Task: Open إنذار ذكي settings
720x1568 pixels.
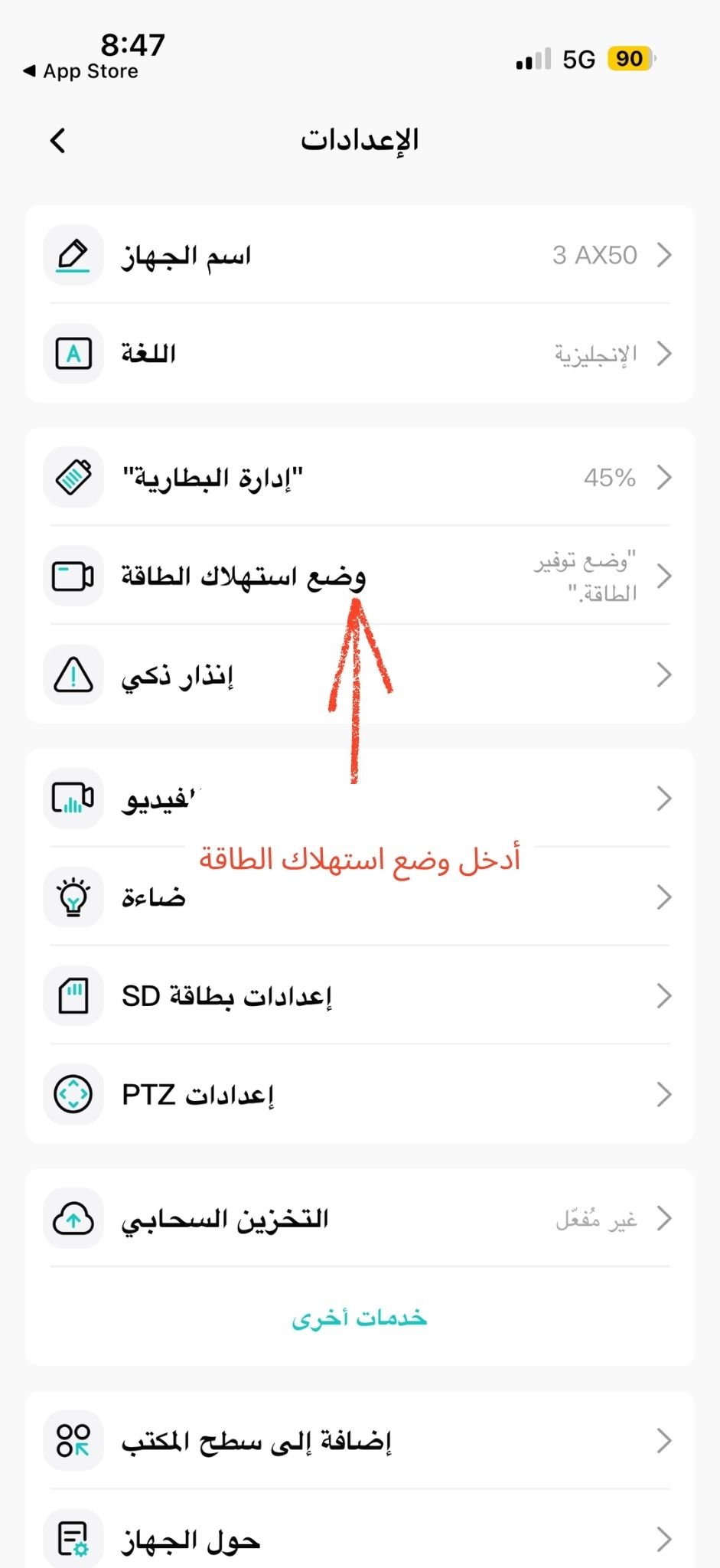Action: click(x=360, y=675)
